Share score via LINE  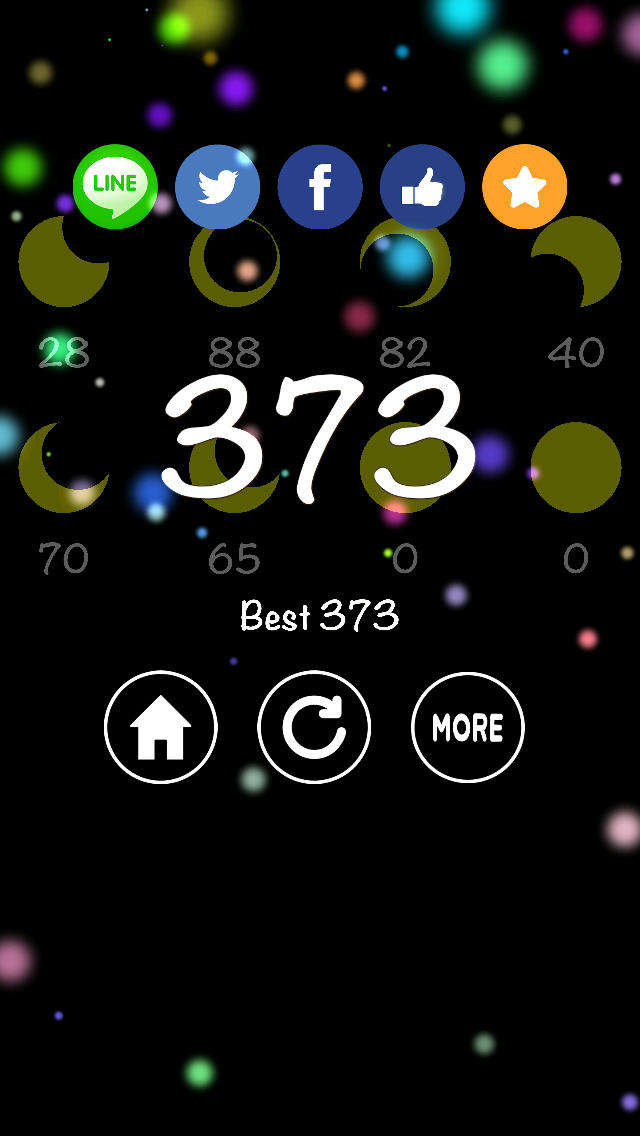coord(115,187)
